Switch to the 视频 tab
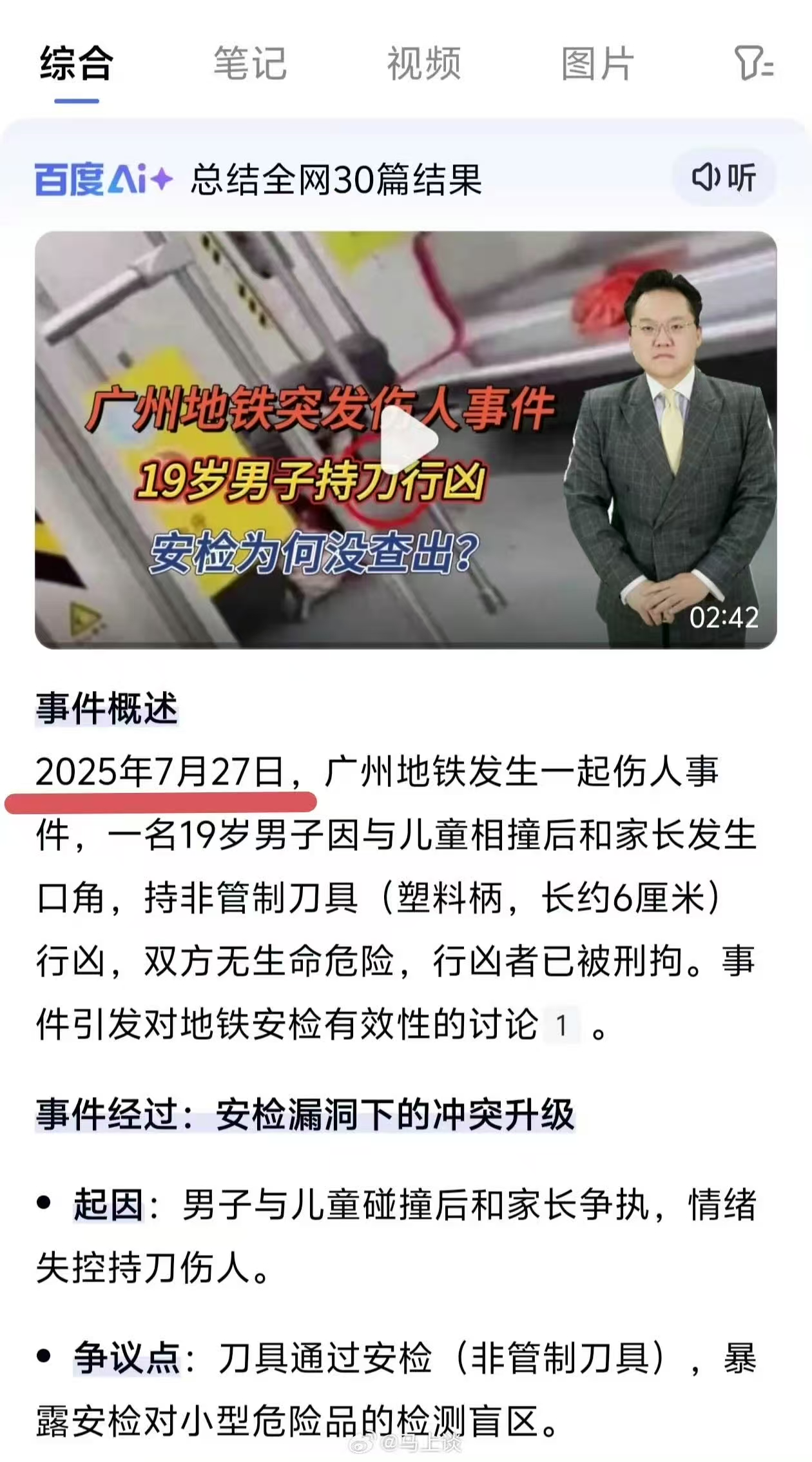 pyautogui.click(x=423, y=63)
